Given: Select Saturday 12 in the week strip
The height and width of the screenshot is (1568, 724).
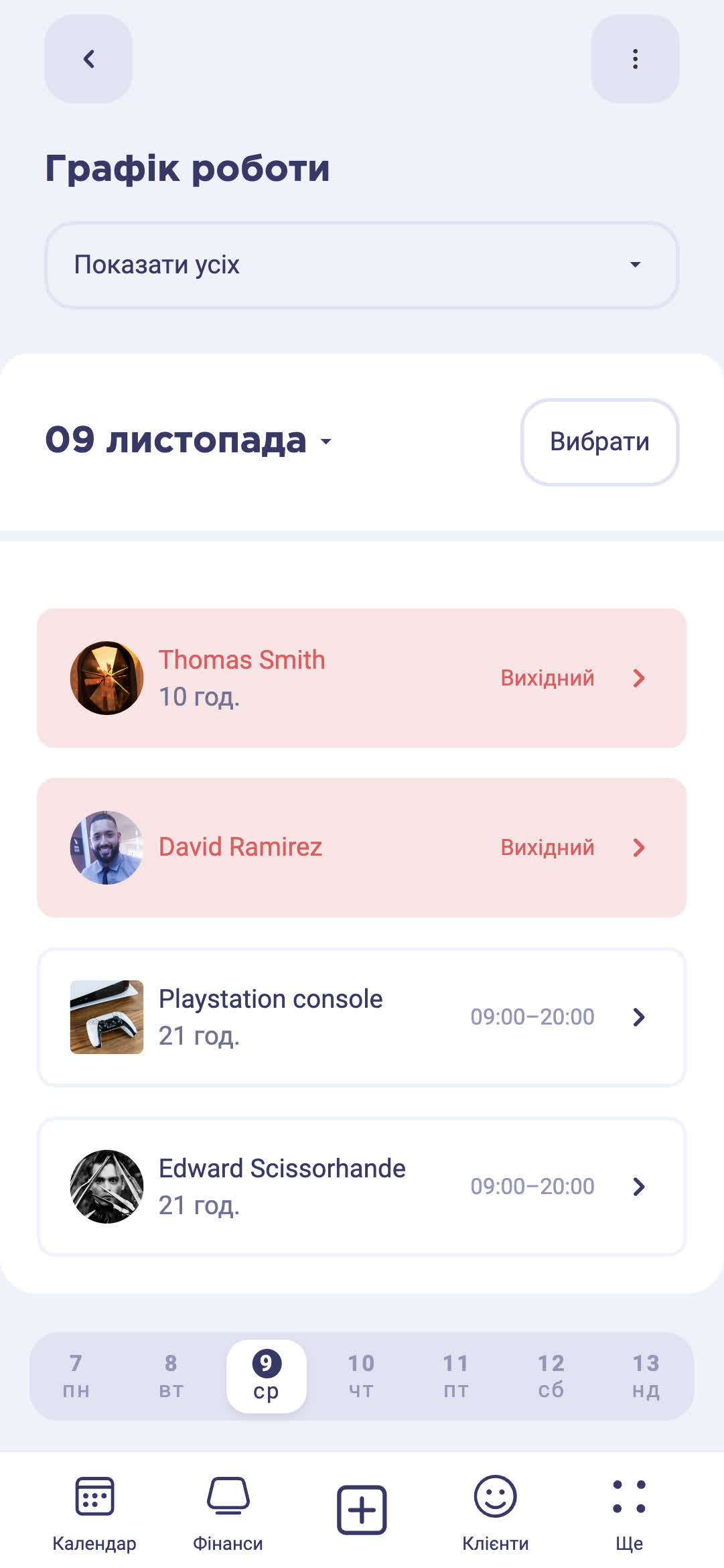Looking at the screenshot, I should click(551, 1376).
